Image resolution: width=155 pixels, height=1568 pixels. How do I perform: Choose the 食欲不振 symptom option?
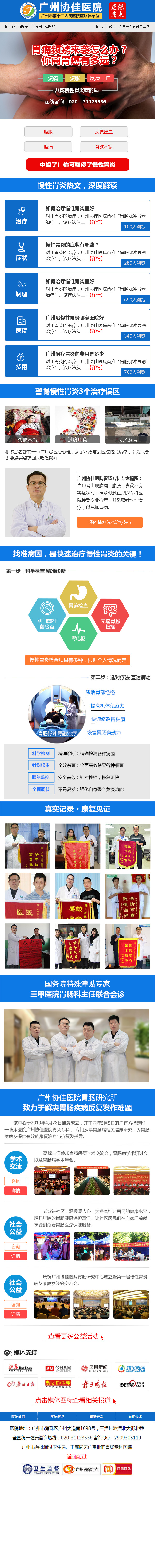tap(103, 147)
